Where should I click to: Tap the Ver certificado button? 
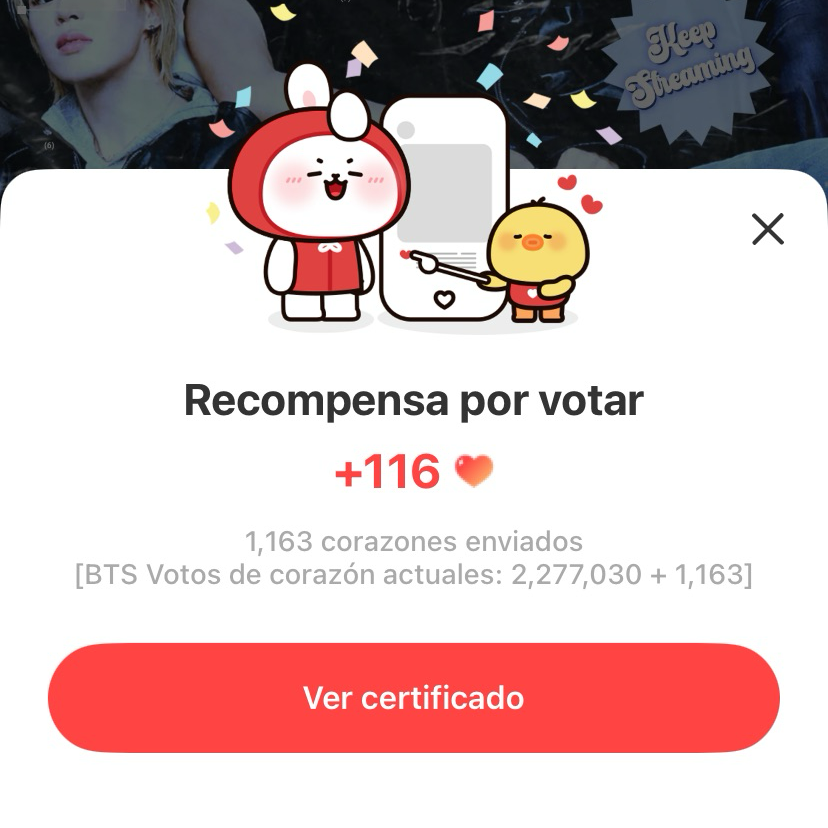tap(413, 697)
